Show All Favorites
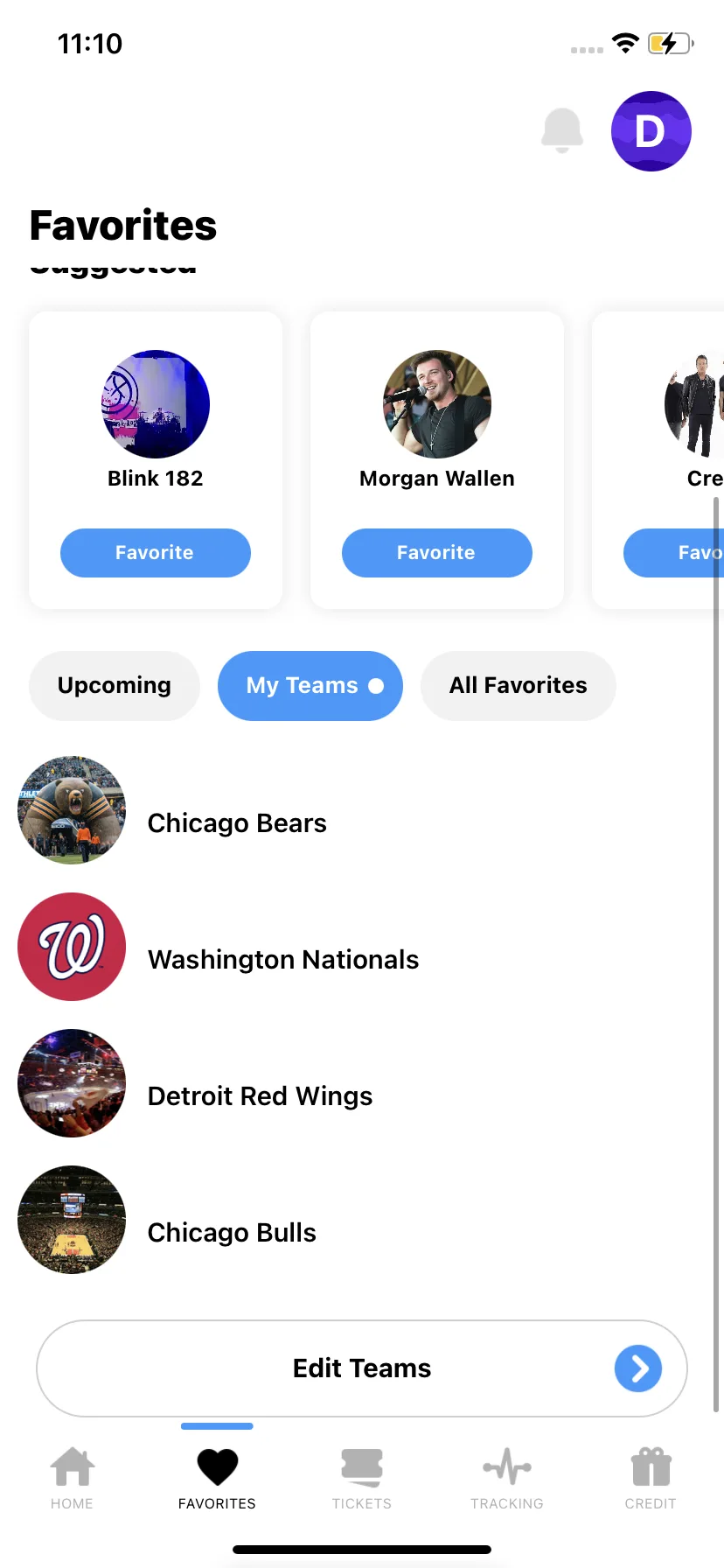724x1568 pixels. pos(518,686)
